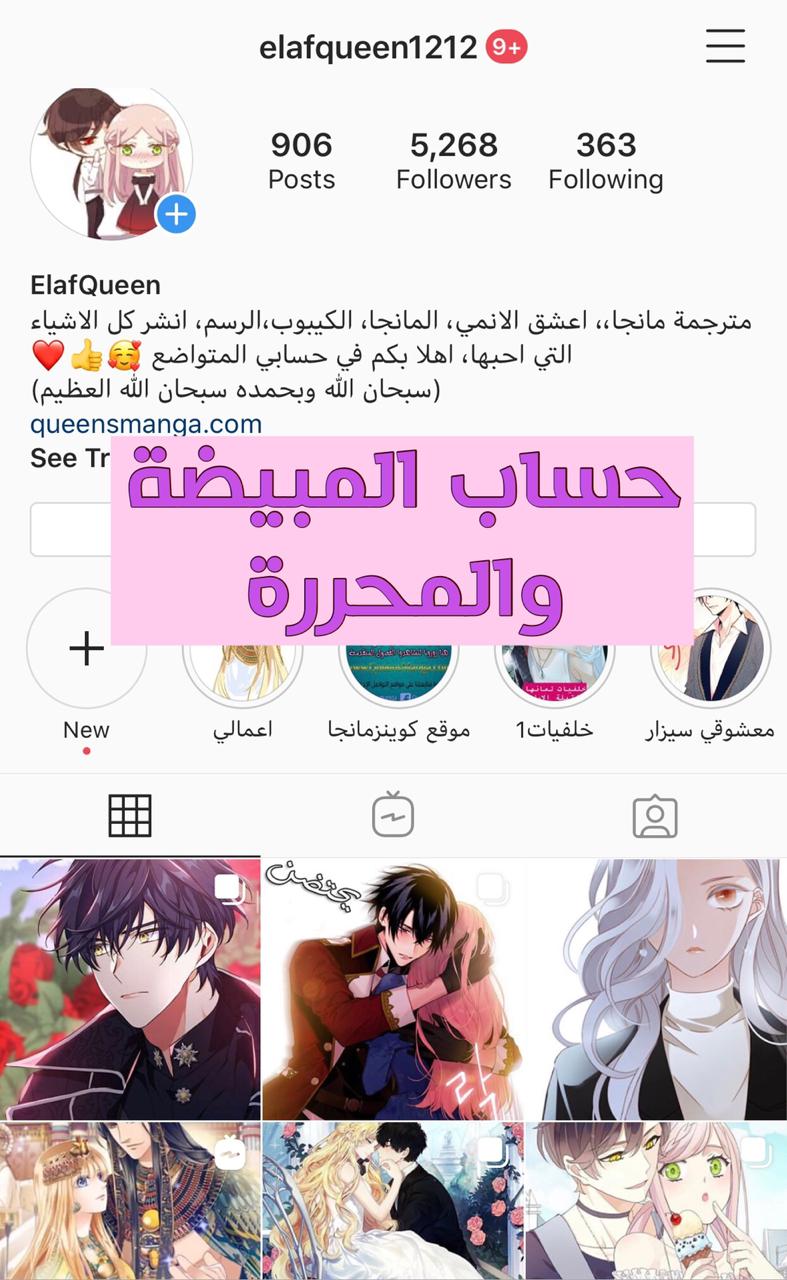Switch to the posts grid tab

pyautogui.click(x=130, y=816)
